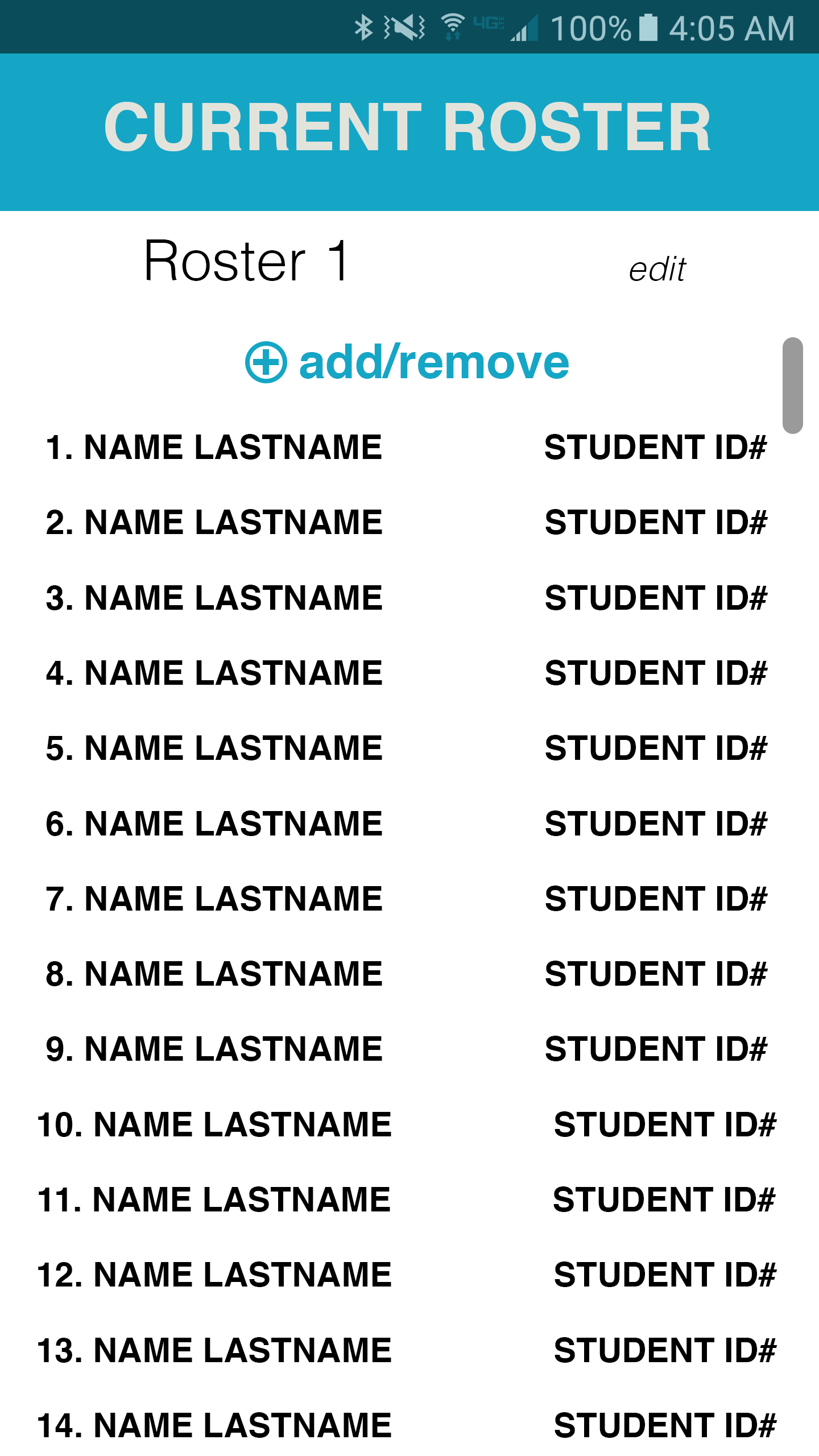Tap the add/remove button
Screen dimensions: 819x1456
[x=407, y=362]
